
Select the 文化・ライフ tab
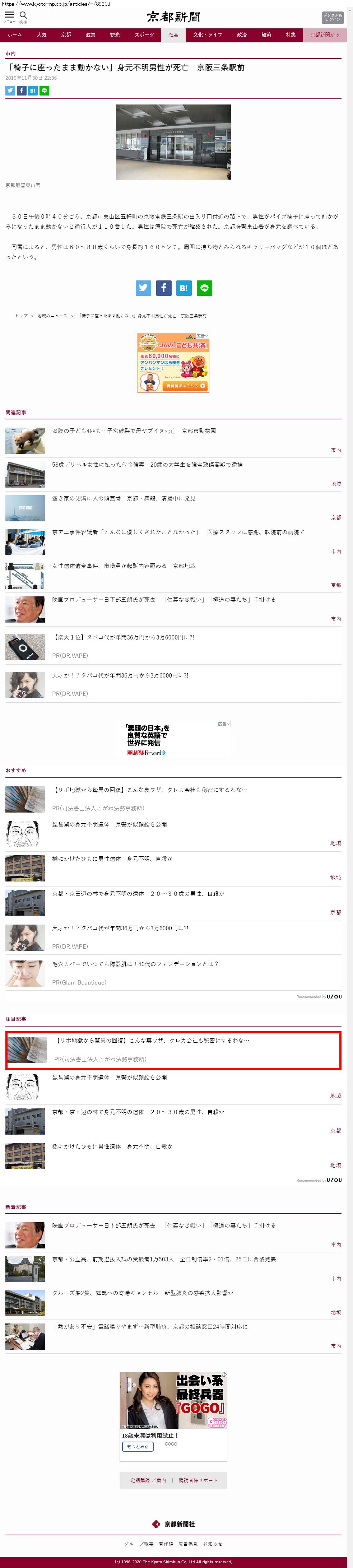click(x=208, y=35)
